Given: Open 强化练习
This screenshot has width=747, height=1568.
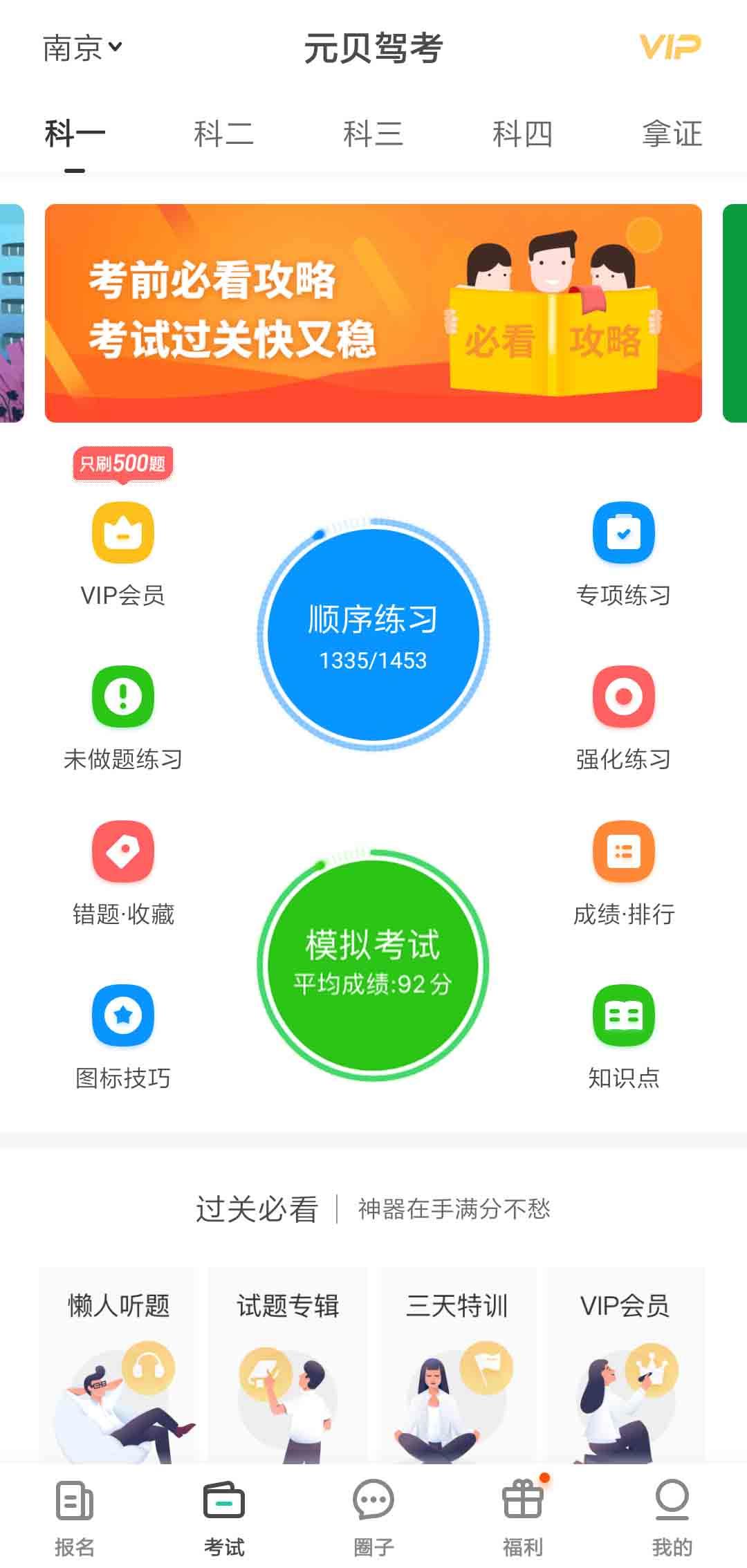Looking at the screenshot, I should 623,716.
